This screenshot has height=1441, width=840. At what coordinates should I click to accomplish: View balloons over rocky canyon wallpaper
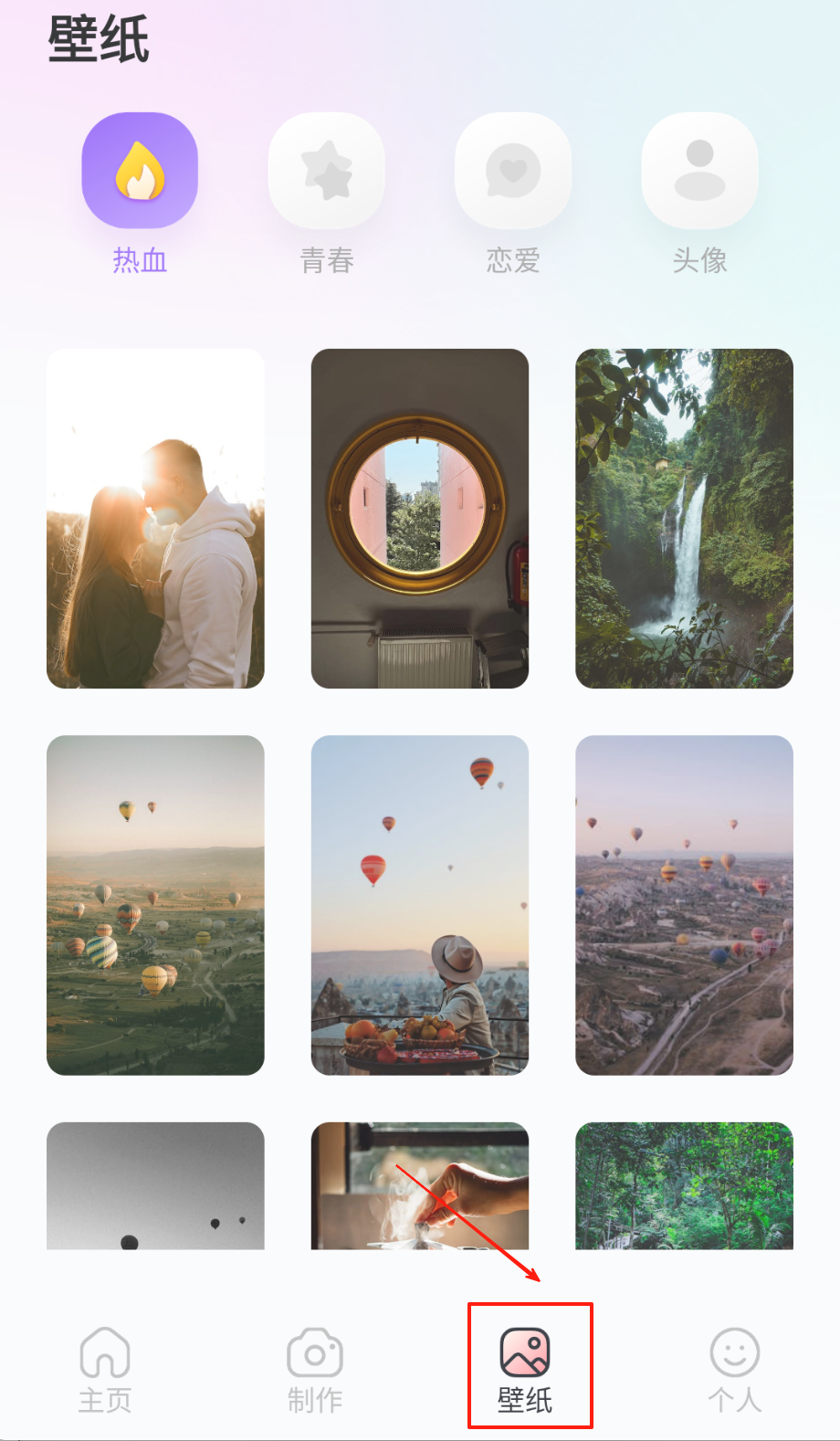click(x=684, y=905)
